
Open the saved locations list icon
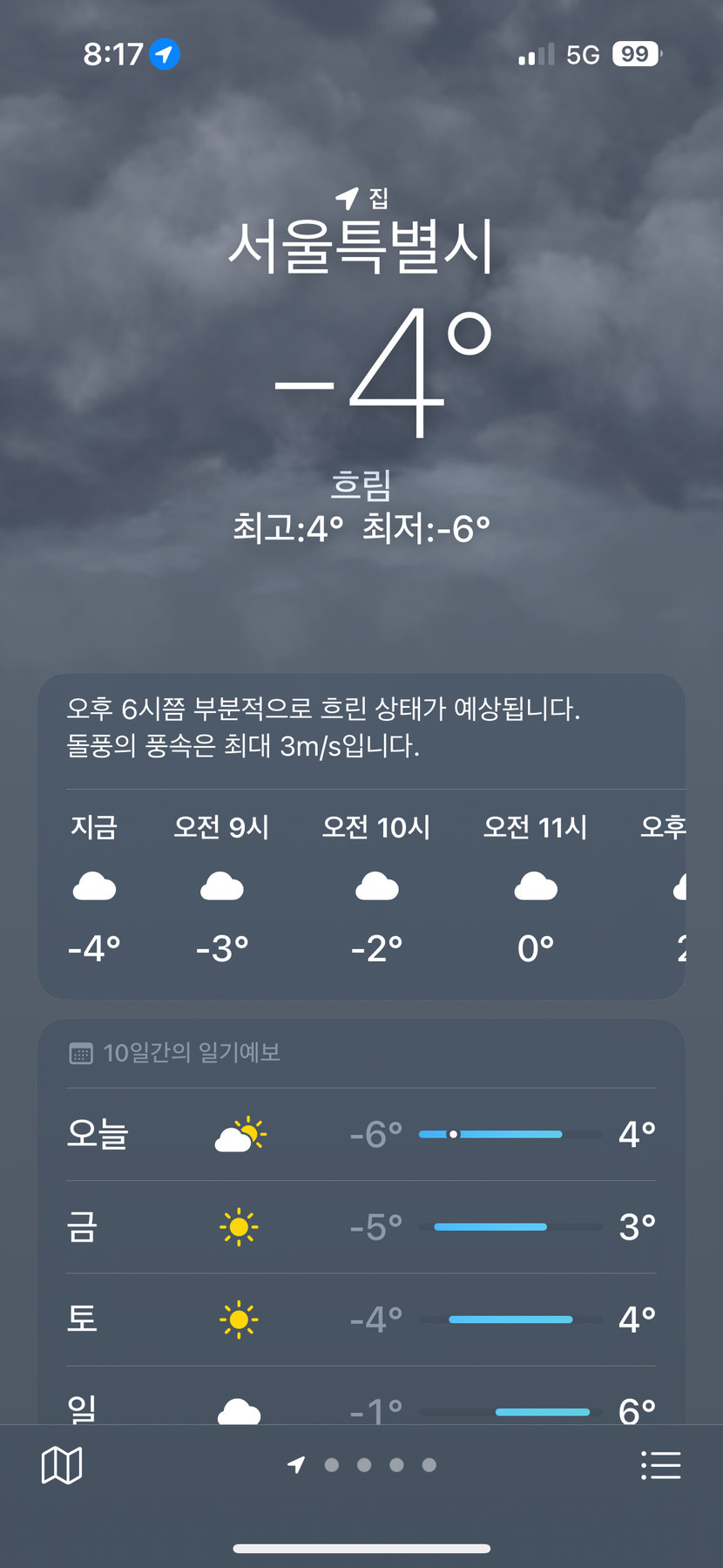(660, 1465)
